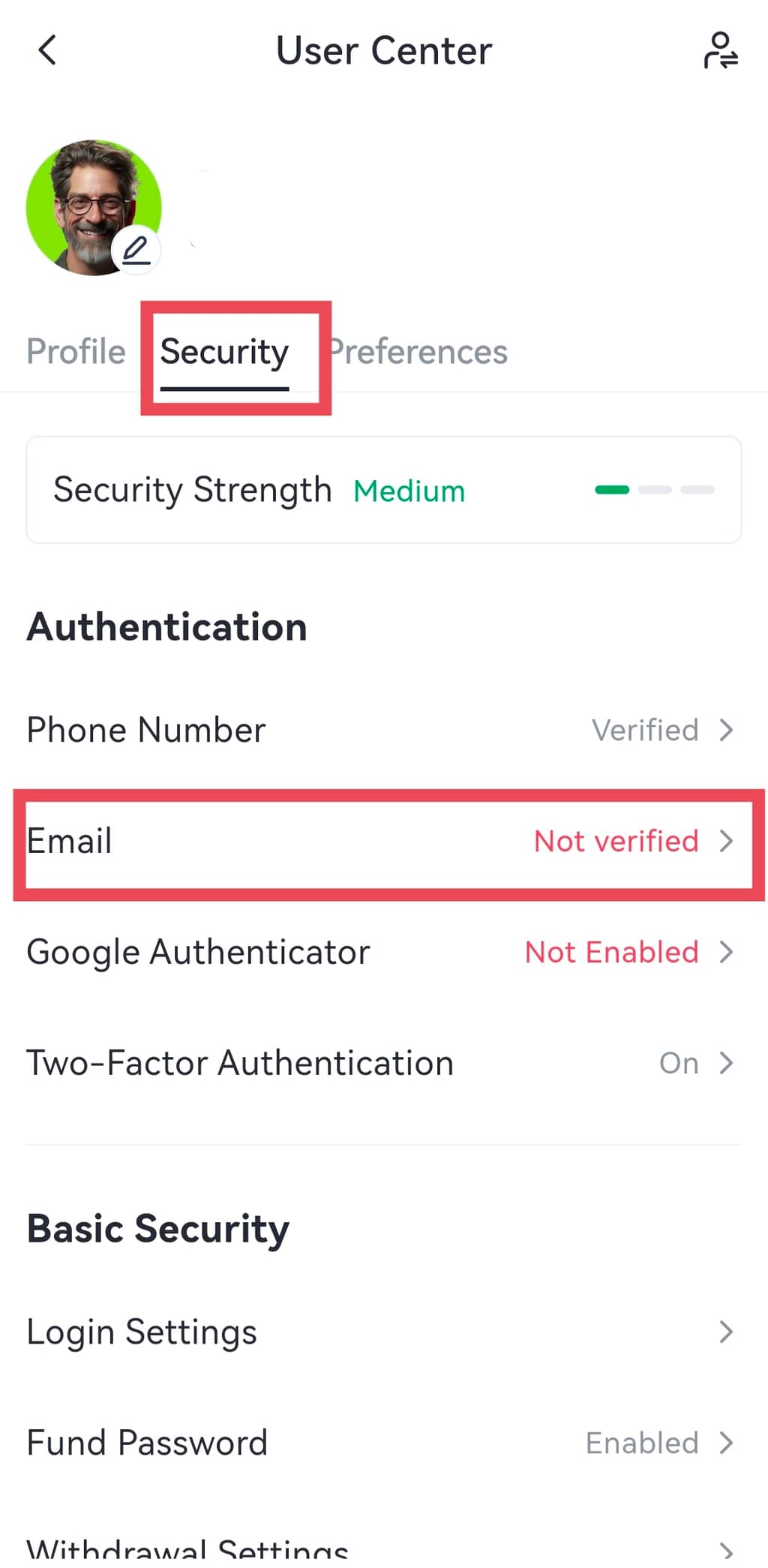The image size is (768, 1568).
Task: Switch to the Preferences tab
Action: [x=420, y=352]
